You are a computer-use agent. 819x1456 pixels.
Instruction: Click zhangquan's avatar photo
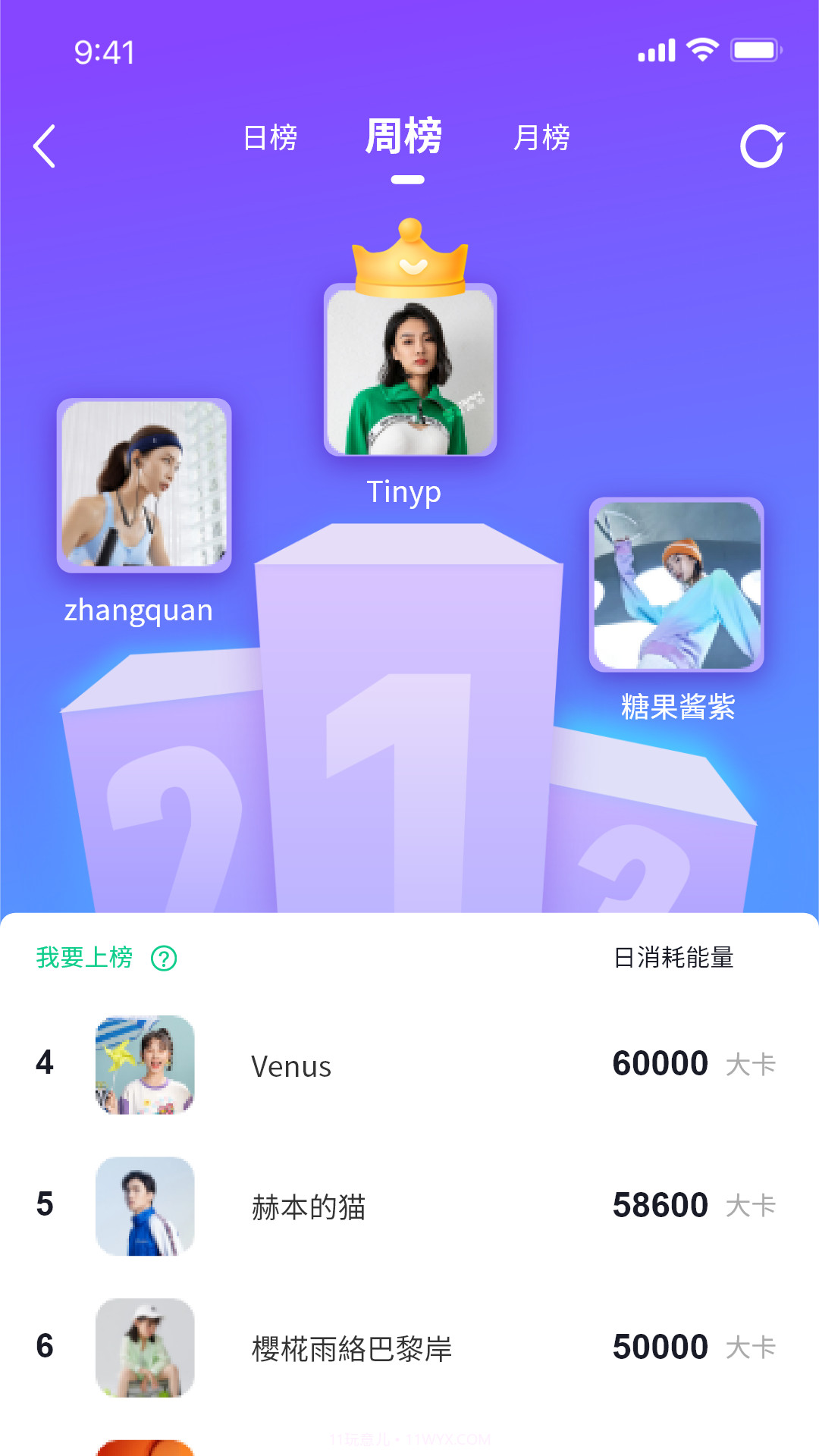pyautogui.click(x=143, y=486)
